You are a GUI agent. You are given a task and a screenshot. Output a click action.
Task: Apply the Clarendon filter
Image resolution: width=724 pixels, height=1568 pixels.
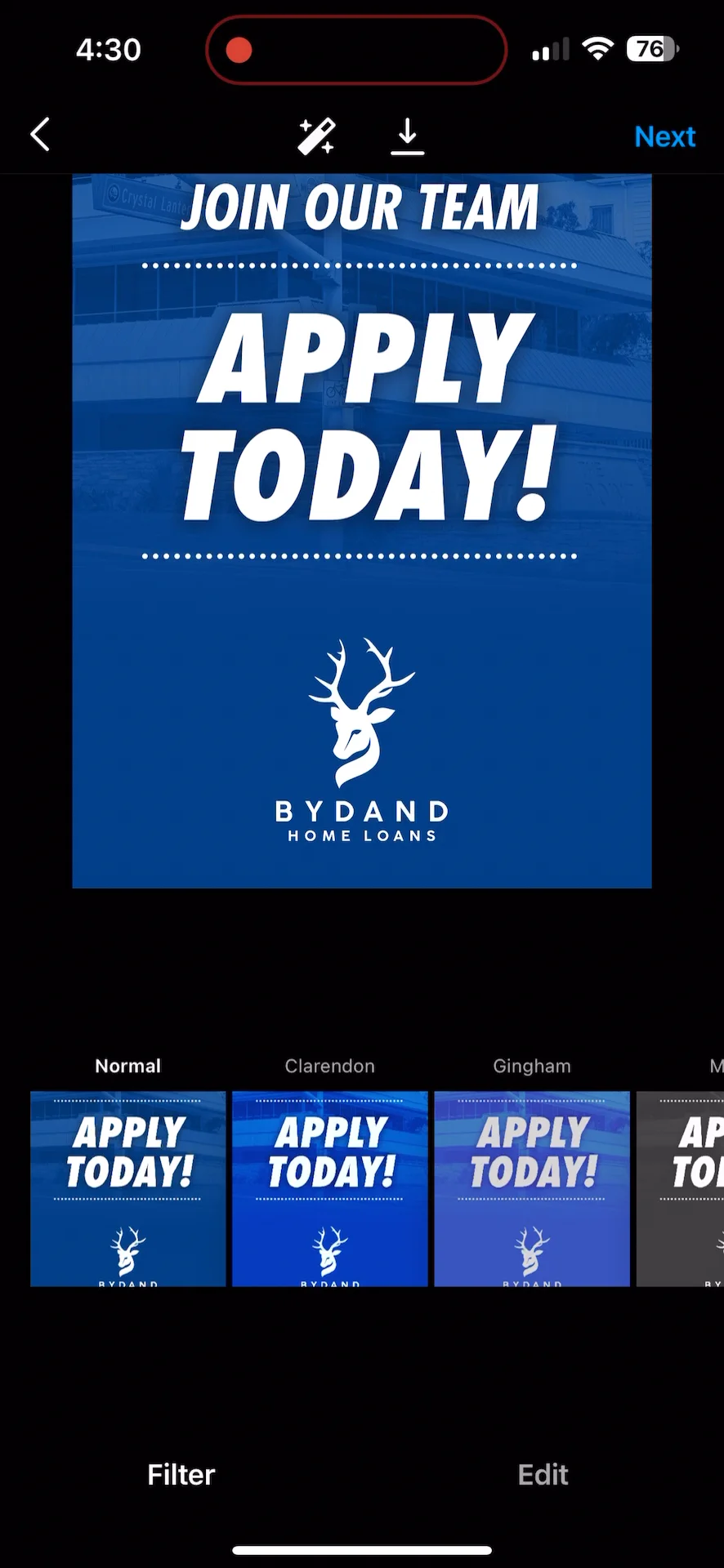[x=330, y=1188]
